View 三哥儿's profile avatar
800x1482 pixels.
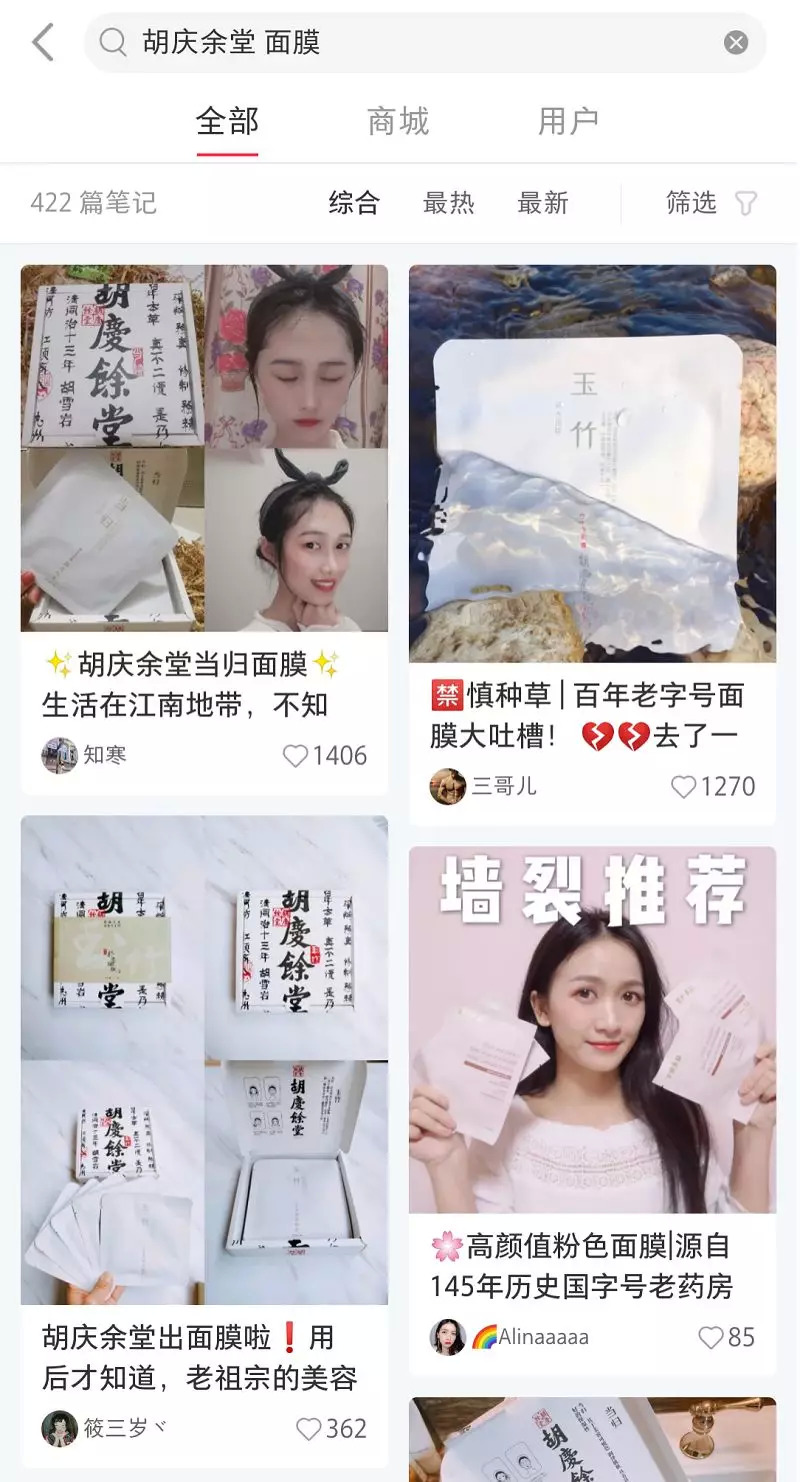(448, 787)
